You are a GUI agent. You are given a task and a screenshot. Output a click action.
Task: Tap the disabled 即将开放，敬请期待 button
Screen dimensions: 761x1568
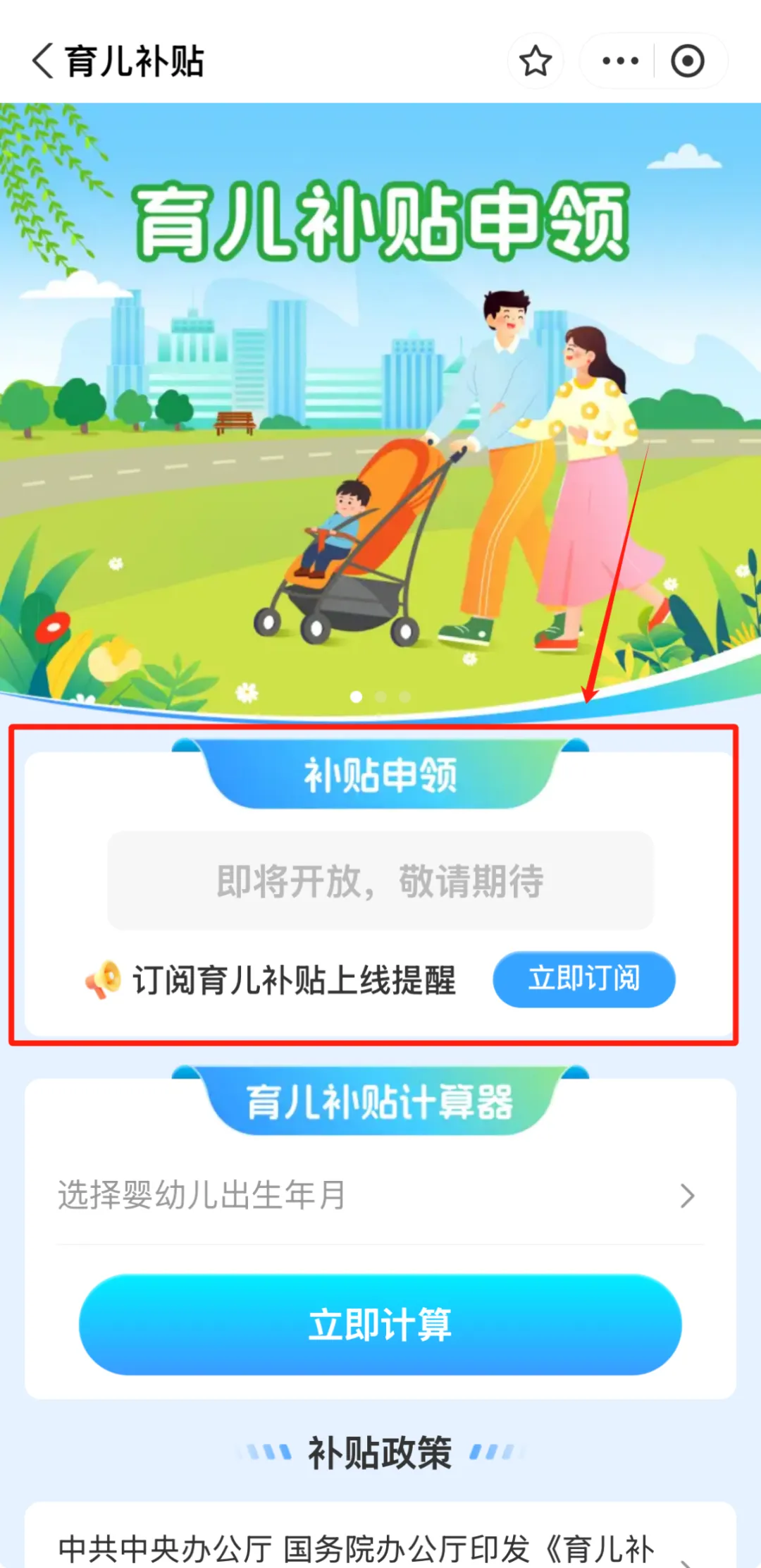(380, 881)
